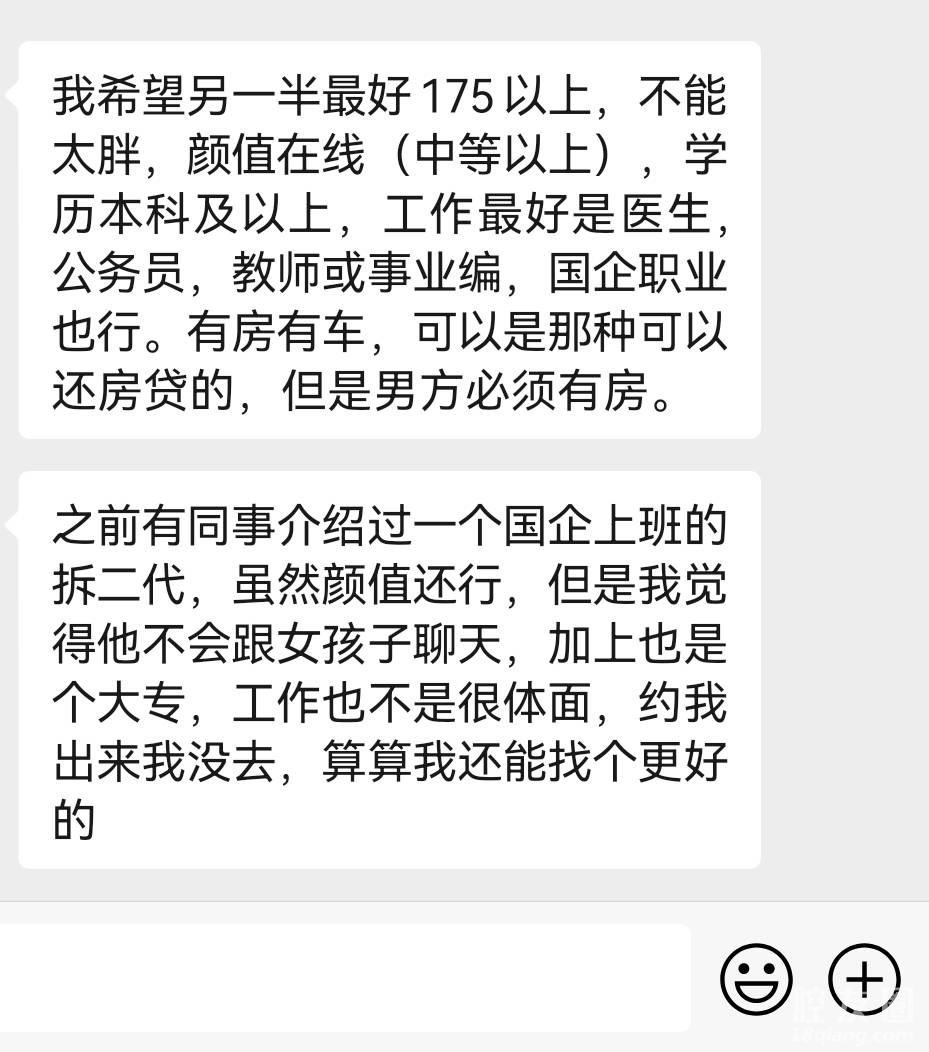
Task: Open the emoji picker
Action: [756, 978]
